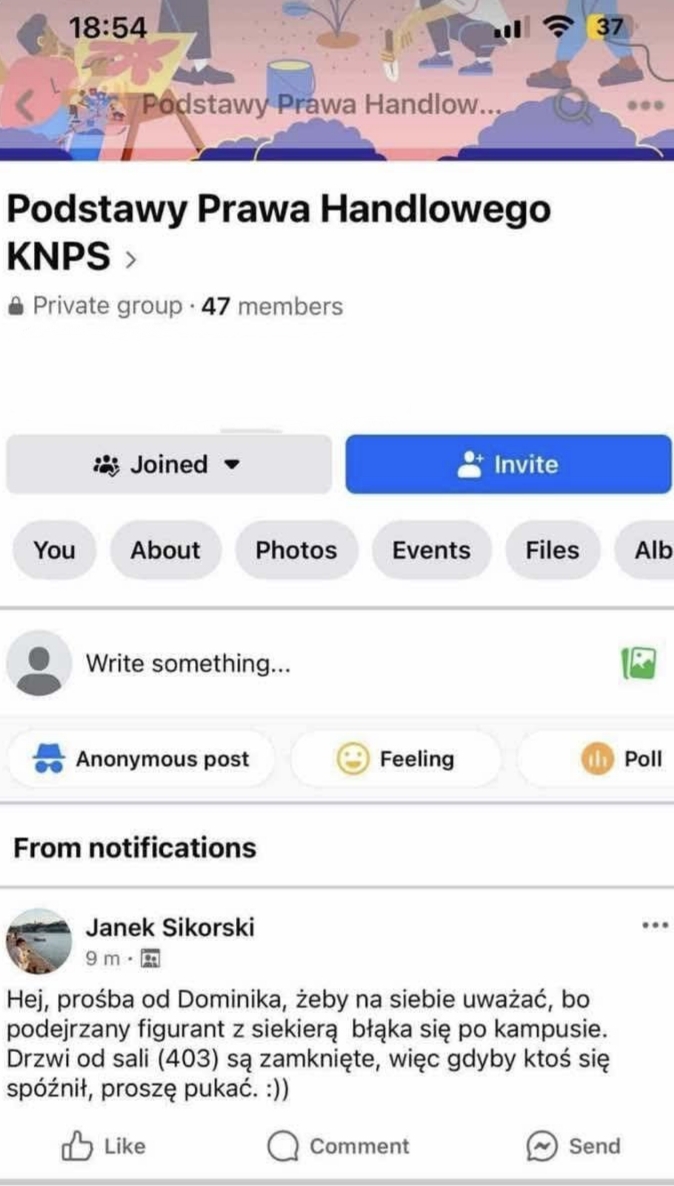Open the Files tab

point(552,550)
